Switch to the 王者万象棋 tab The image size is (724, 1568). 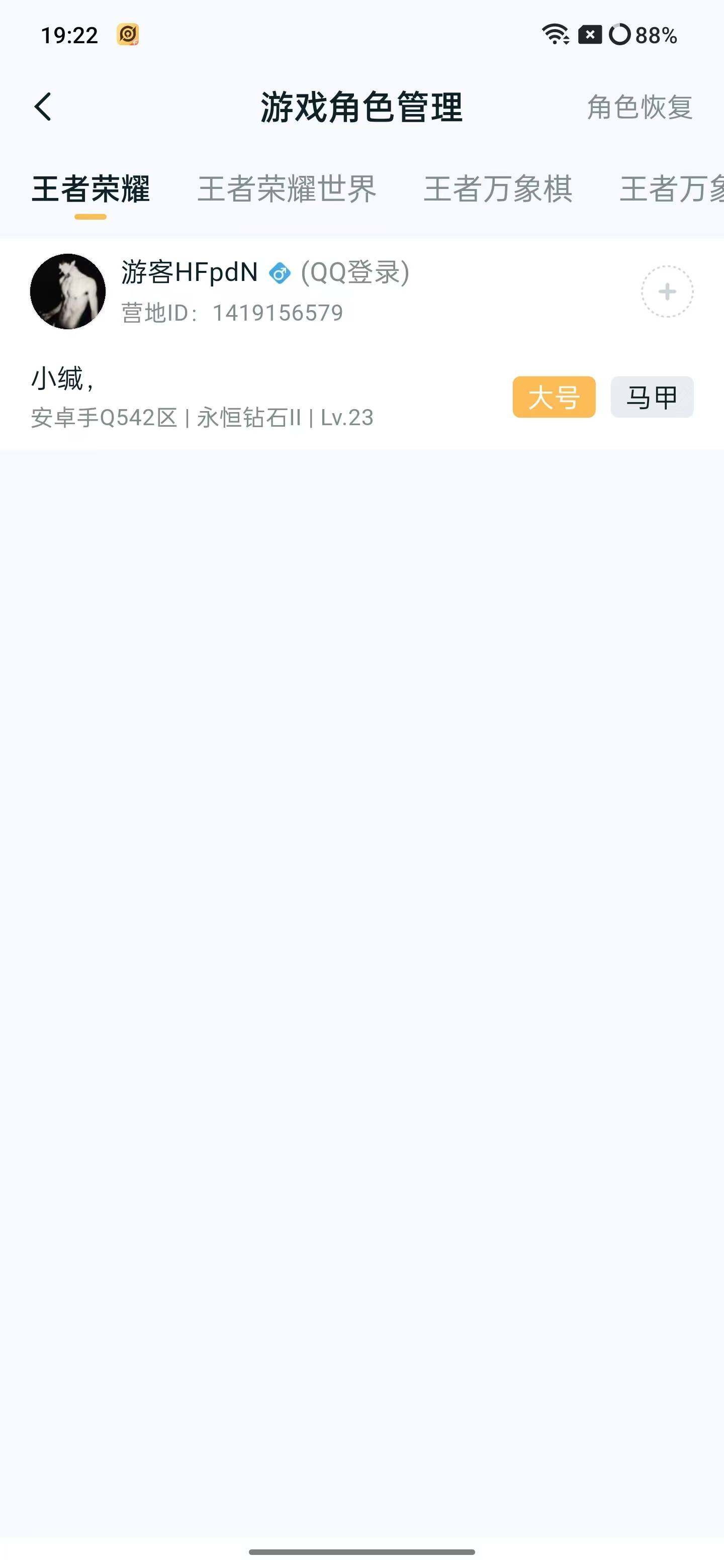click(x=498, y=188)
